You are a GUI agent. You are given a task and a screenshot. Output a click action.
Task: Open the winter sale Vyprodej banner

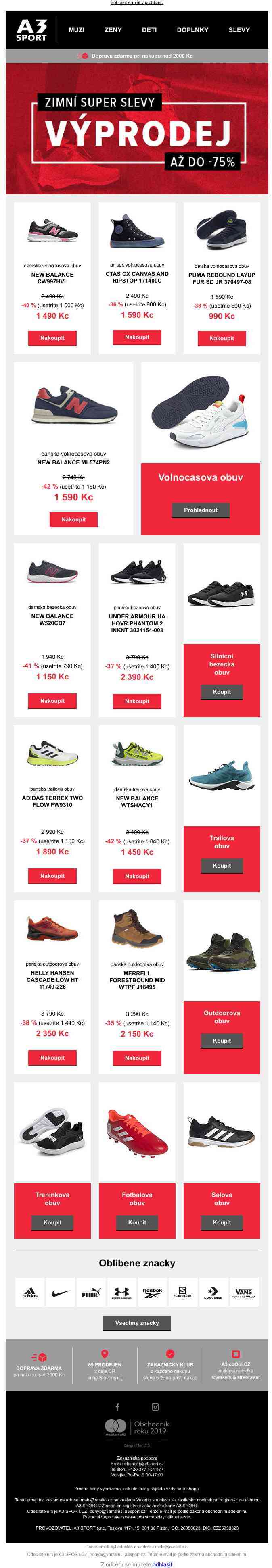137,130
